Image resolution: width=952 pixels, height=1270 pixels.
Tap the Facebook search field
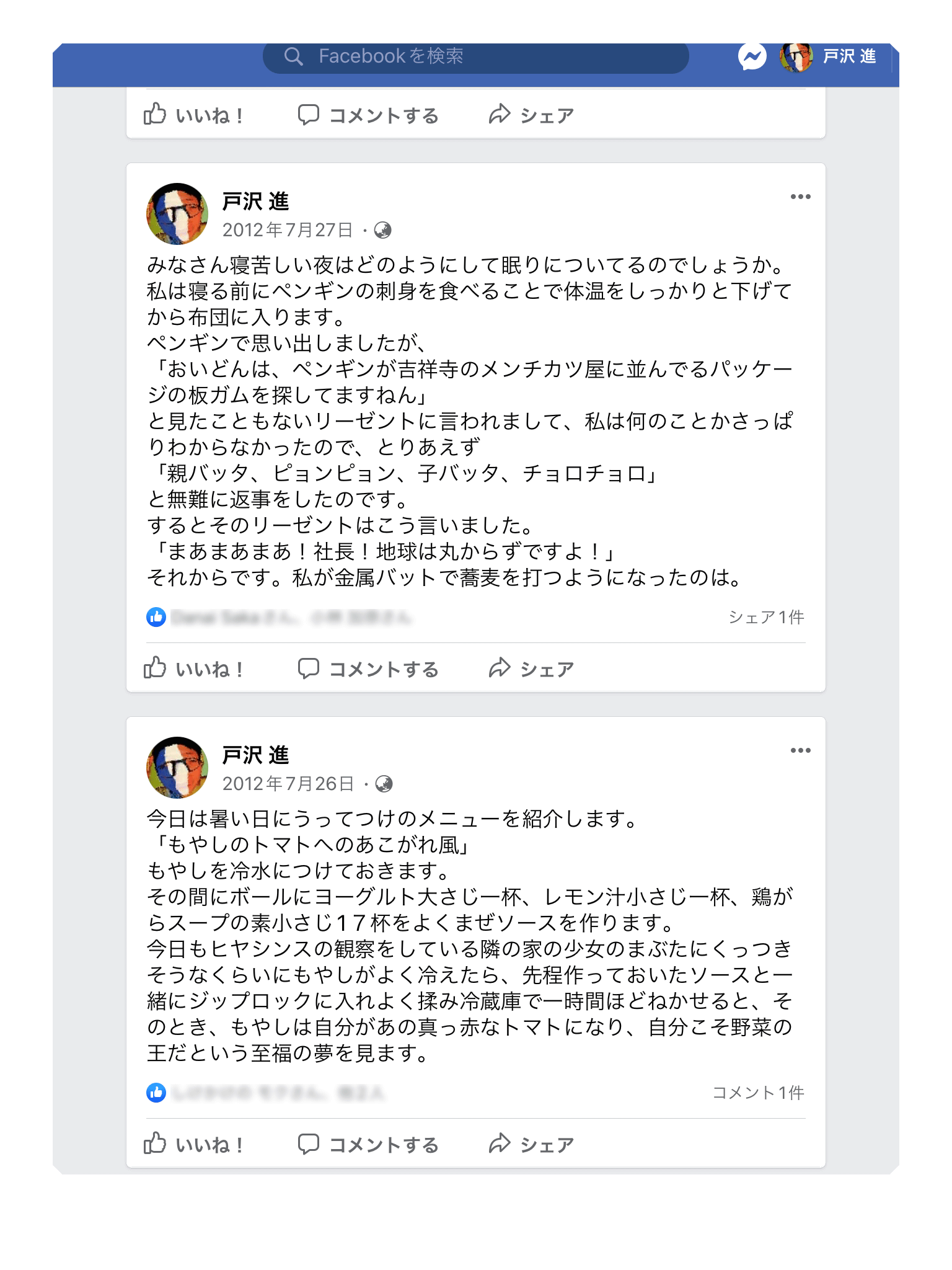tap(475, 56)
